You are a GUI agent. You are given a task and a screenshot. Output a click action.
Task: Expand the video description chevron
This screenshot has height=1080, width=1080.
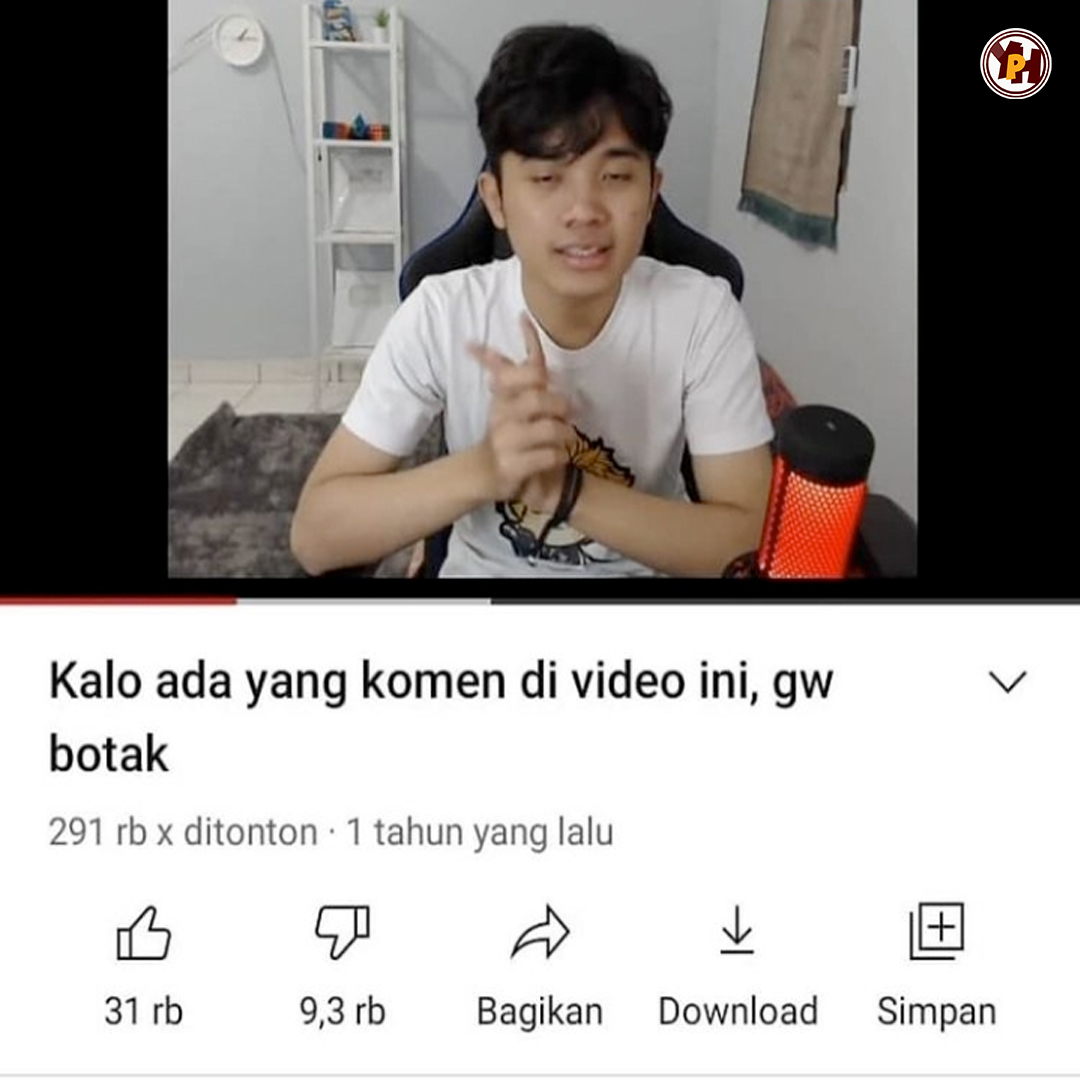(x=1007, y=683)
